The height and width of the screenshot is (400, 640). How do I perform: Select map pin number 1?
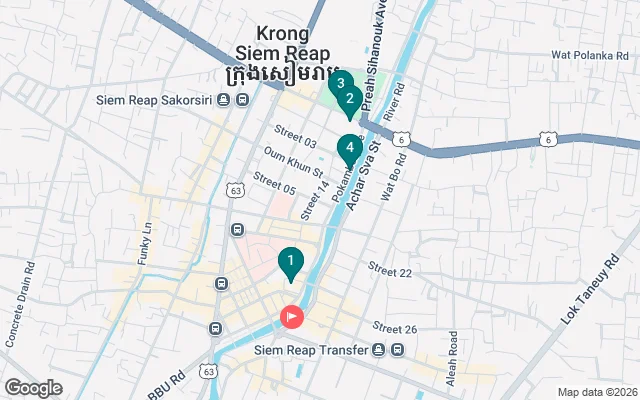(x=290, y=262)
